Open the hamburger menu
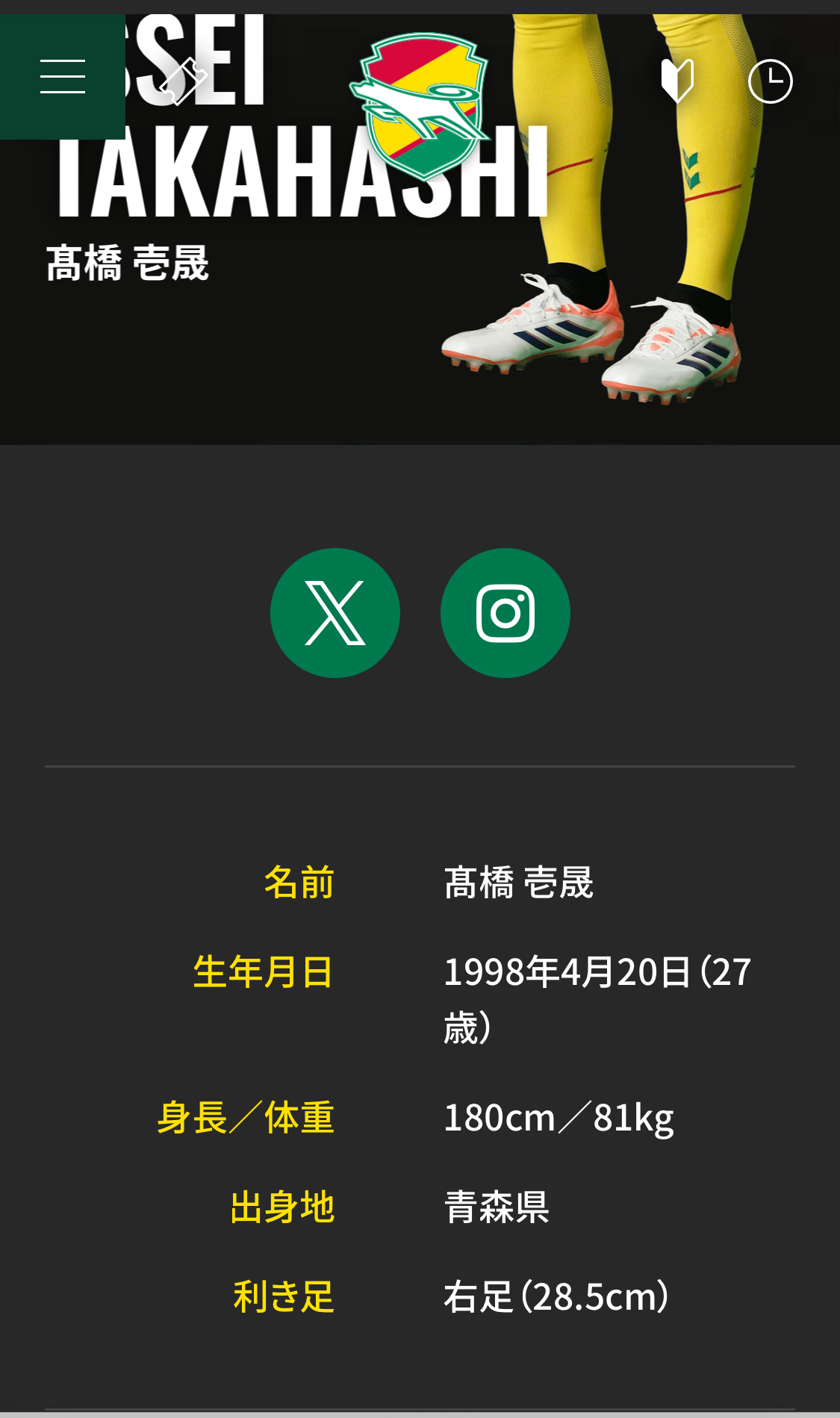Image resolution: width=840 pixels, height=1418 pixels. tap(63, 77)
